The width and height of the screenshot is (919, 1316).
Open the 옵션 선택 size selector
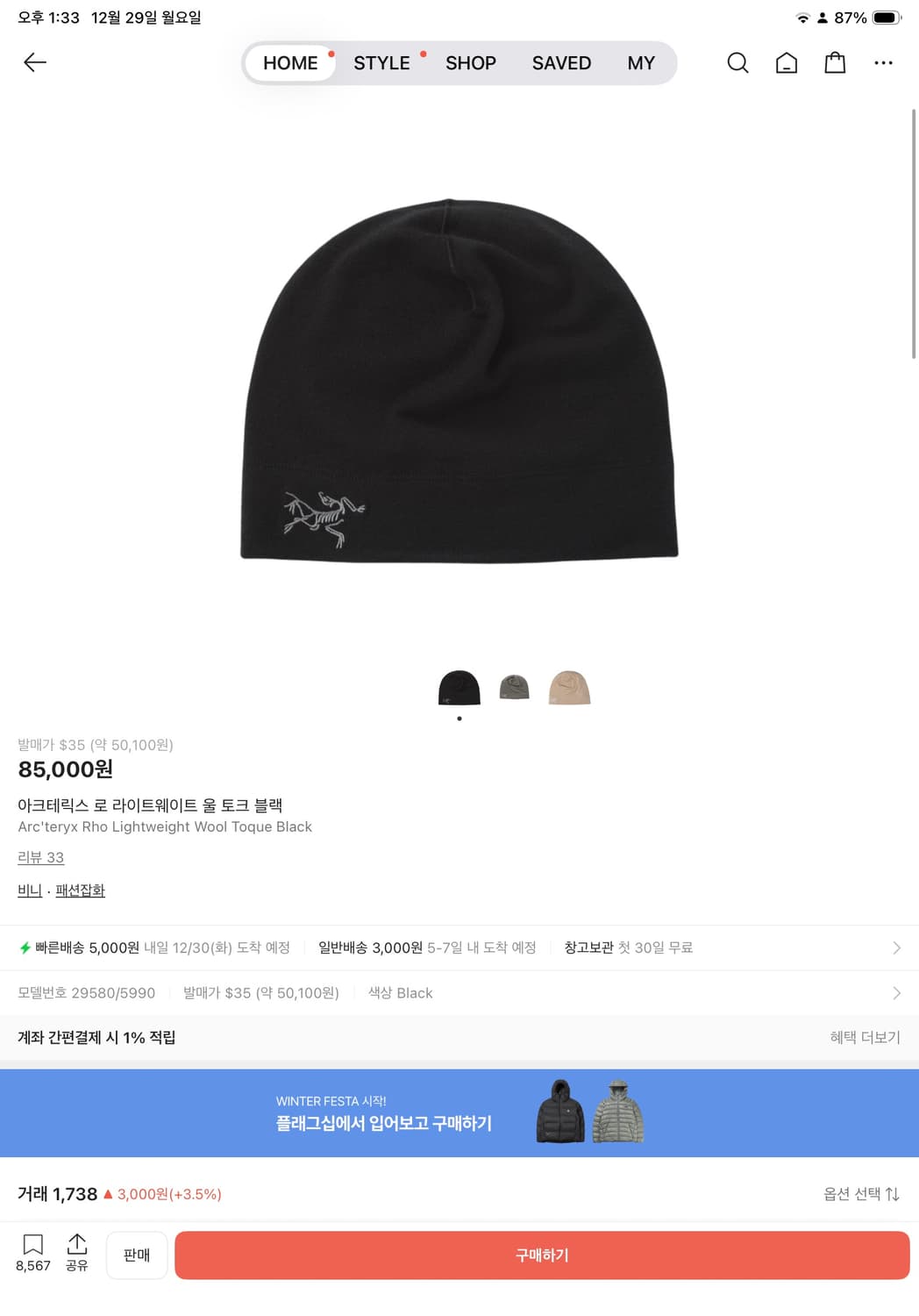click(860, 1194)
